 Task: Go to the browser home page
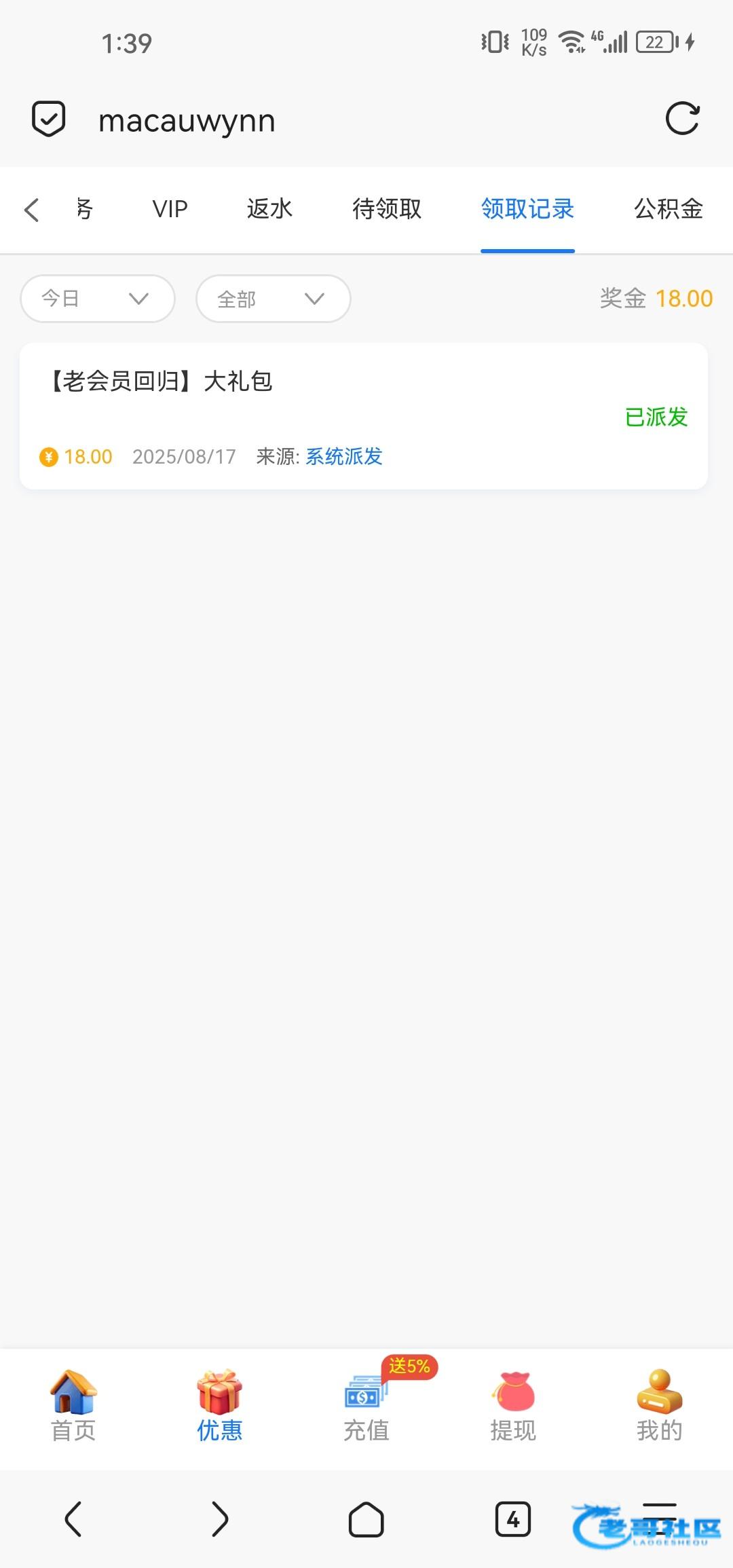pos(366,1519)
